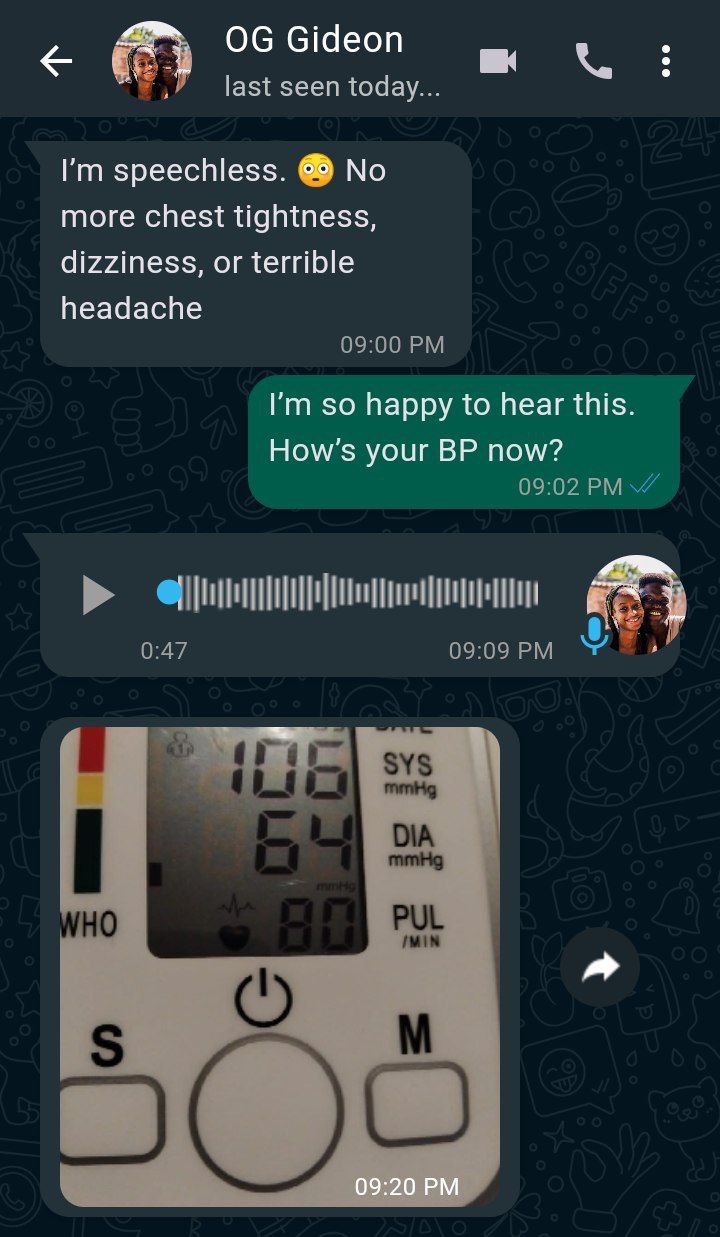The height and width of the screenshot is (1237, 720).
Task: Open the overflow menu
Action: pos(666,62)
